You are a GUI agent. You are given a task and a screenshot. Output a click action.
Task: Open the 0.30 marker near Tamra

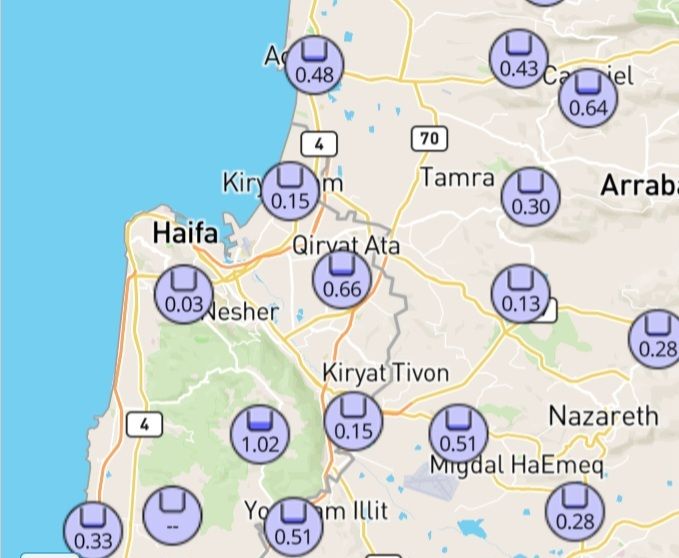coord(530,195)
